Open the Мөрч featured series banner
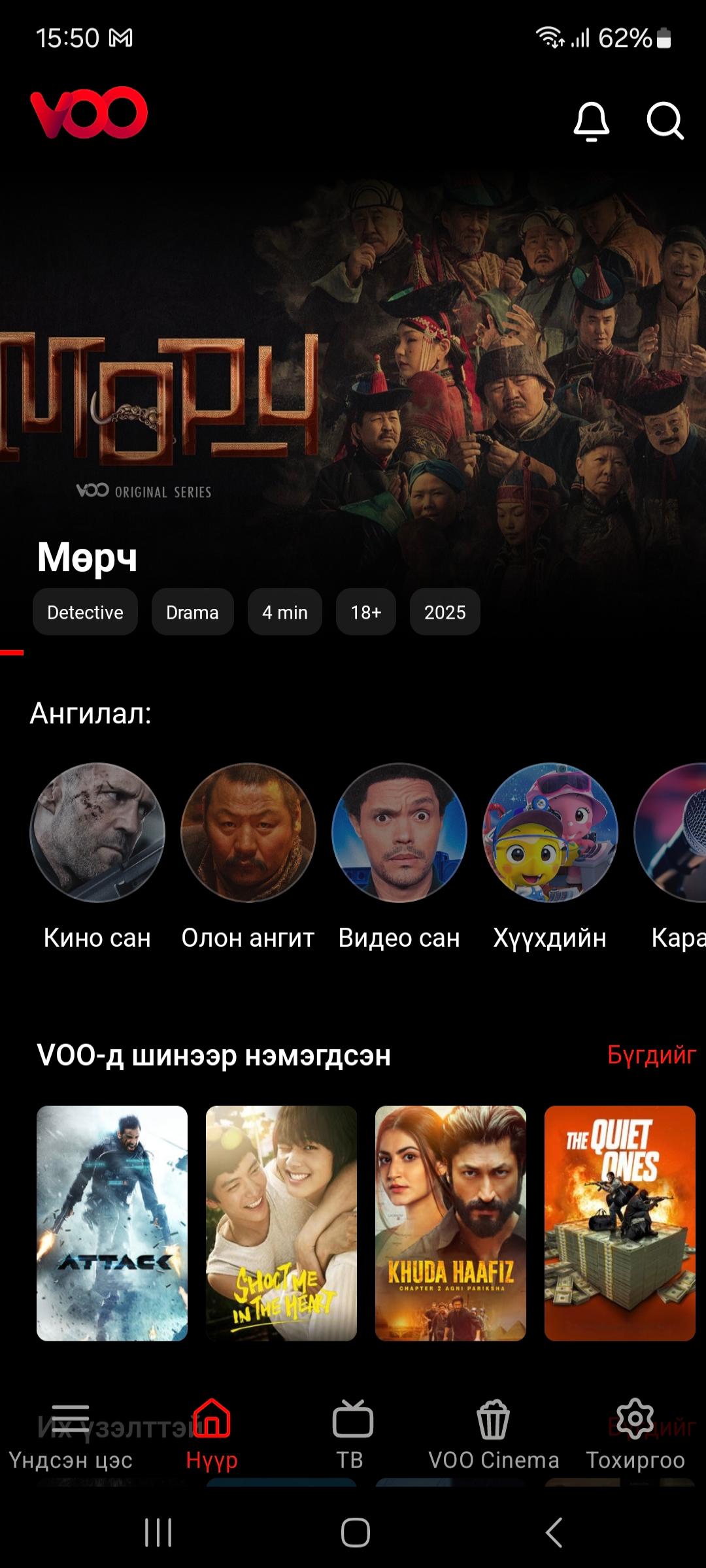This screenshot has height=1568, width=706. pos(353,392)
